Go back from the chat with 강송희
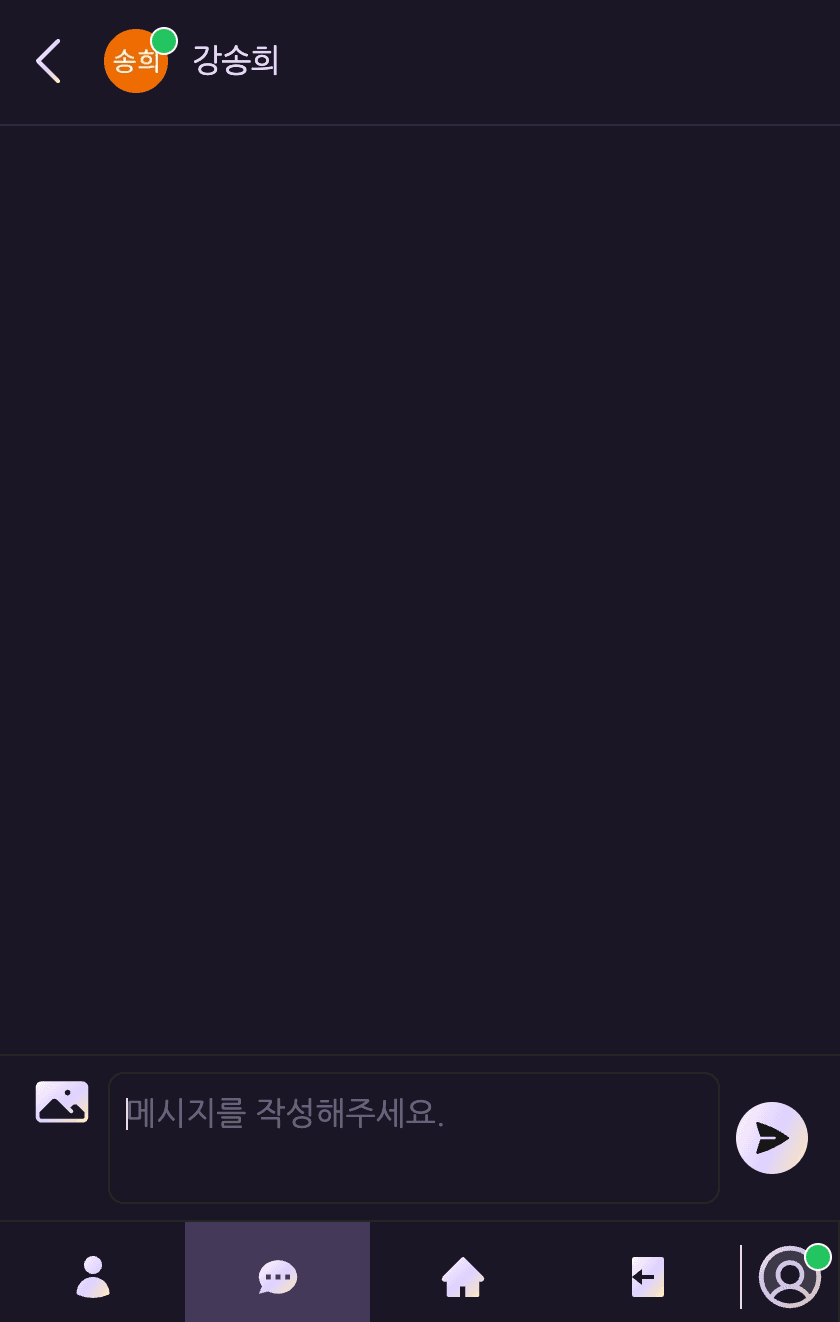The image size is (840, 1322). pyautogui.click(x=48, y=61)
